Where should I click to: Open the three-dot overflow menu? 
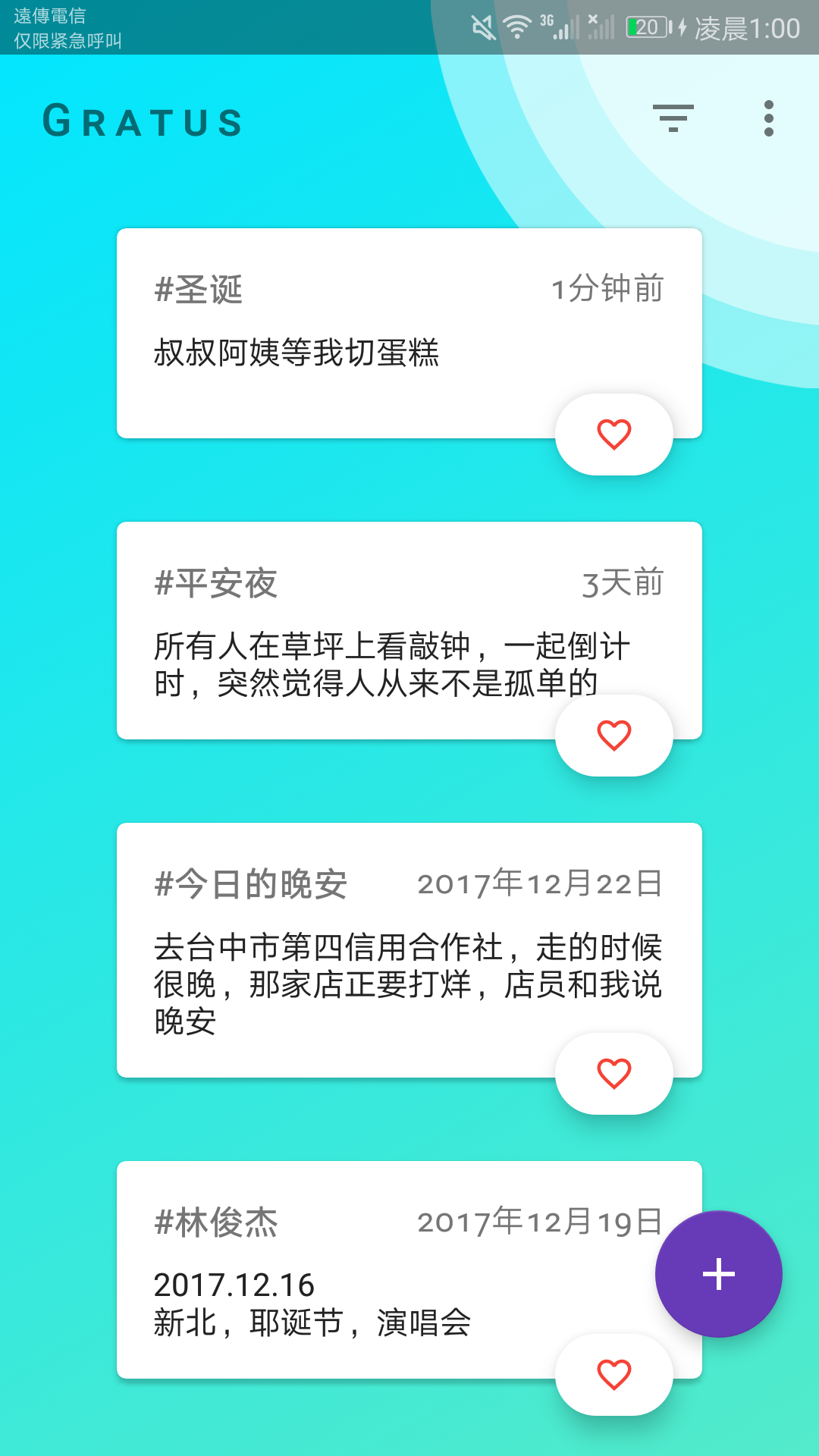coord(768,119)
